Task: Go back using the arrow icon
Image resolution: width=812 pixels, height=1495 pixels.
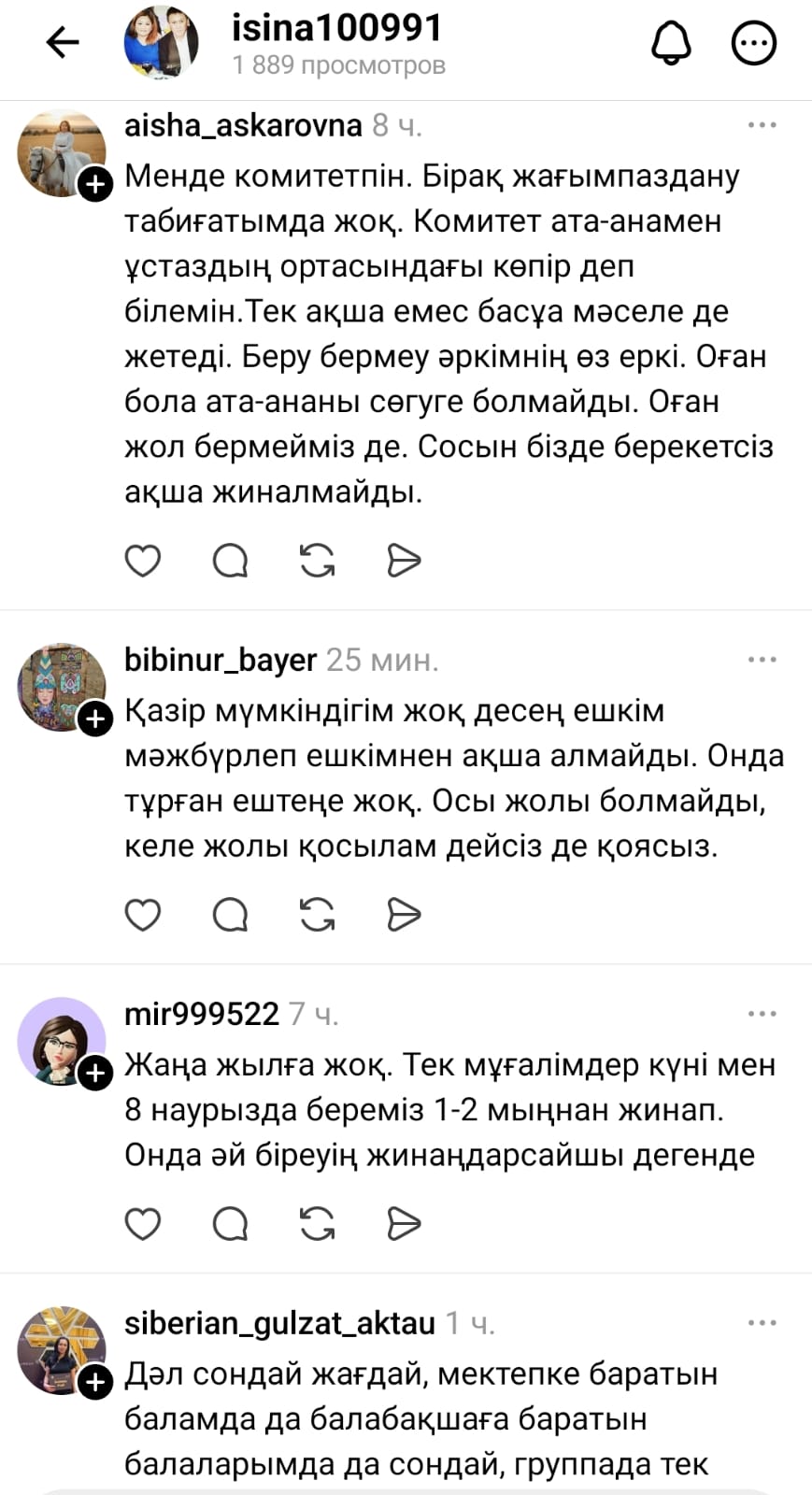Action: [63, 42]
